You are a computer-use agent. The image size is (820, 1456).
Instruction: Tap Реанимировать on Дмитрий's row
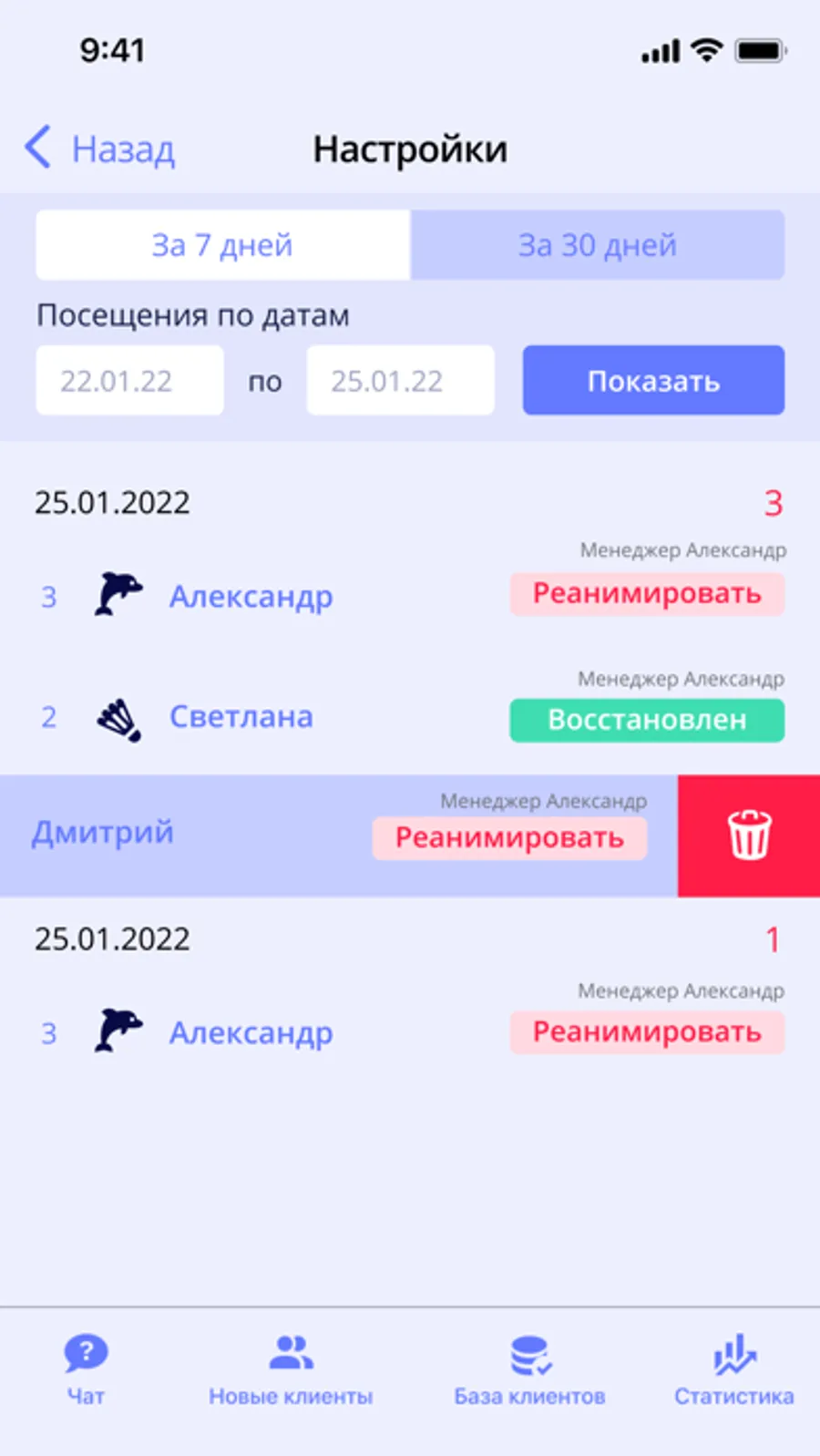point(509,837)
